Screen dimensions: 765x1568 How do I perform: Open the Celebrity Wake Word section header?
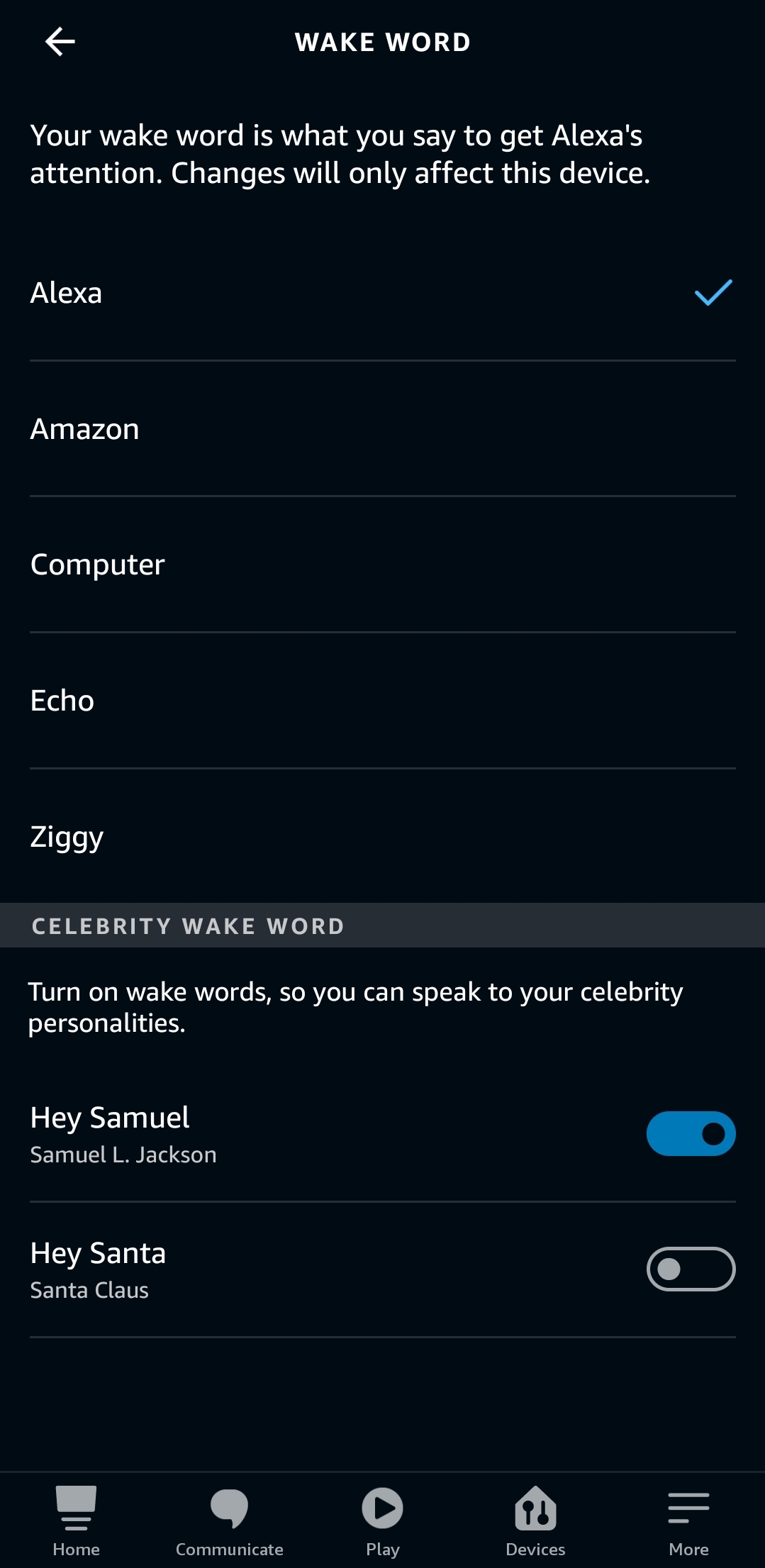click(187, 925)
